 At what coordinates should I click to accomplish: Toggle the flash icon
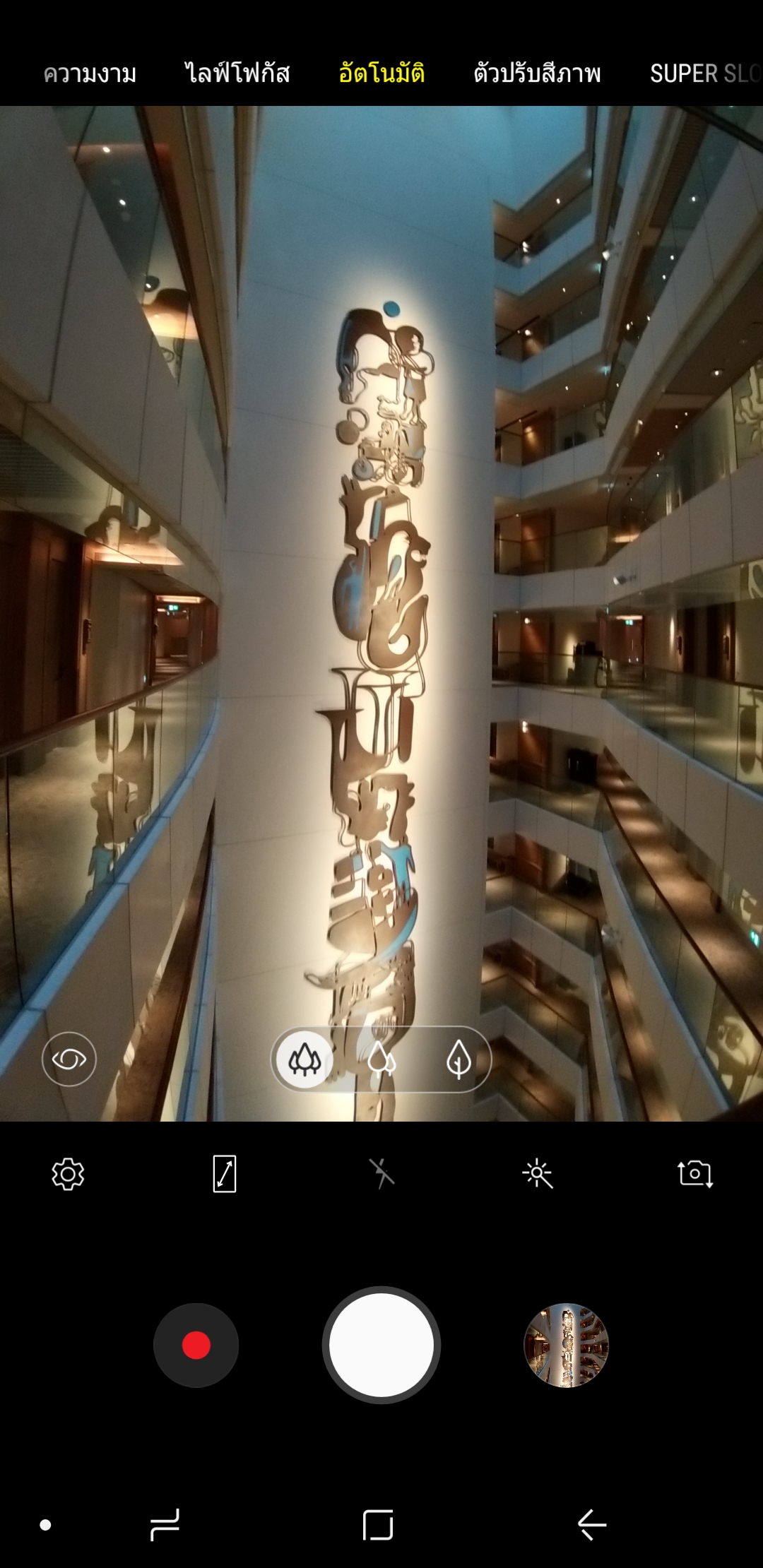pos(381,1174)
